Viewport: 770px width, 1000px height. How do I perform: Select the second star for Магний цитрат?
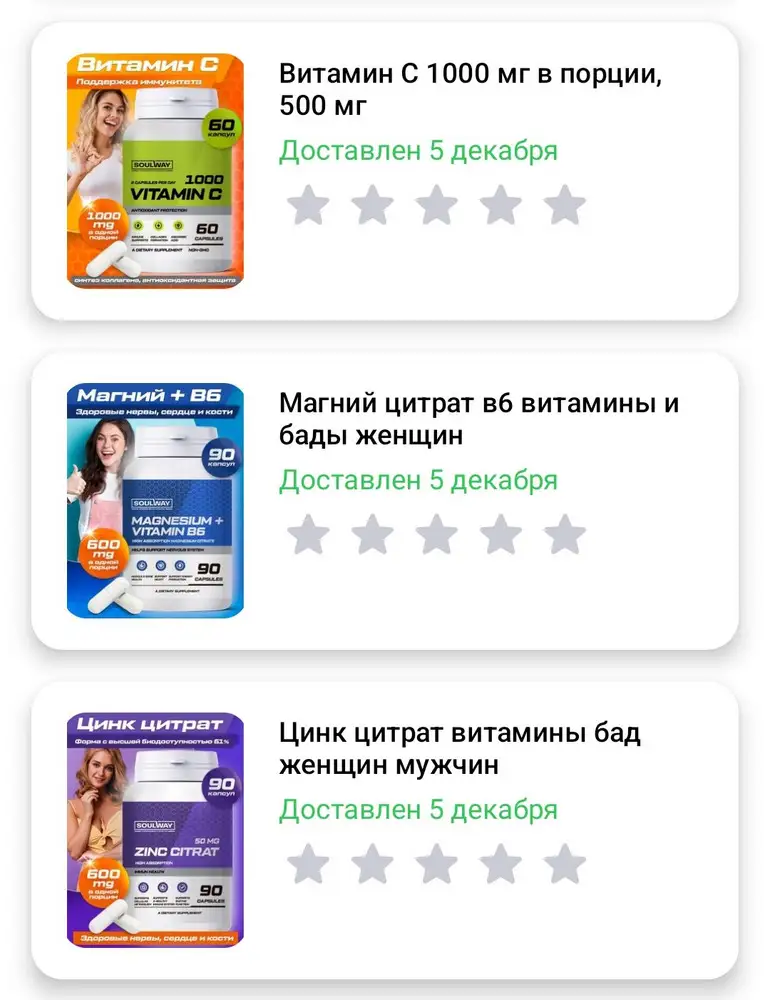[372, 534]
